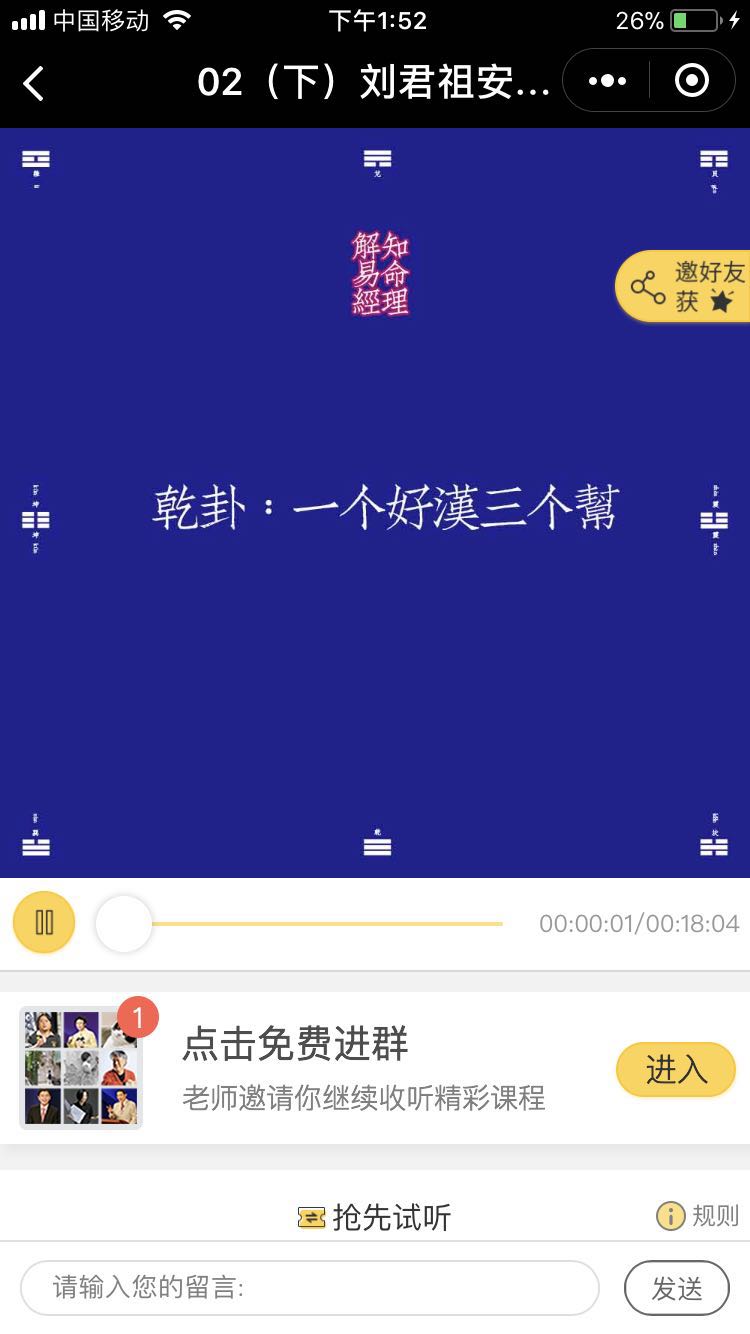View the 规则 rules info

(698, 1216)
